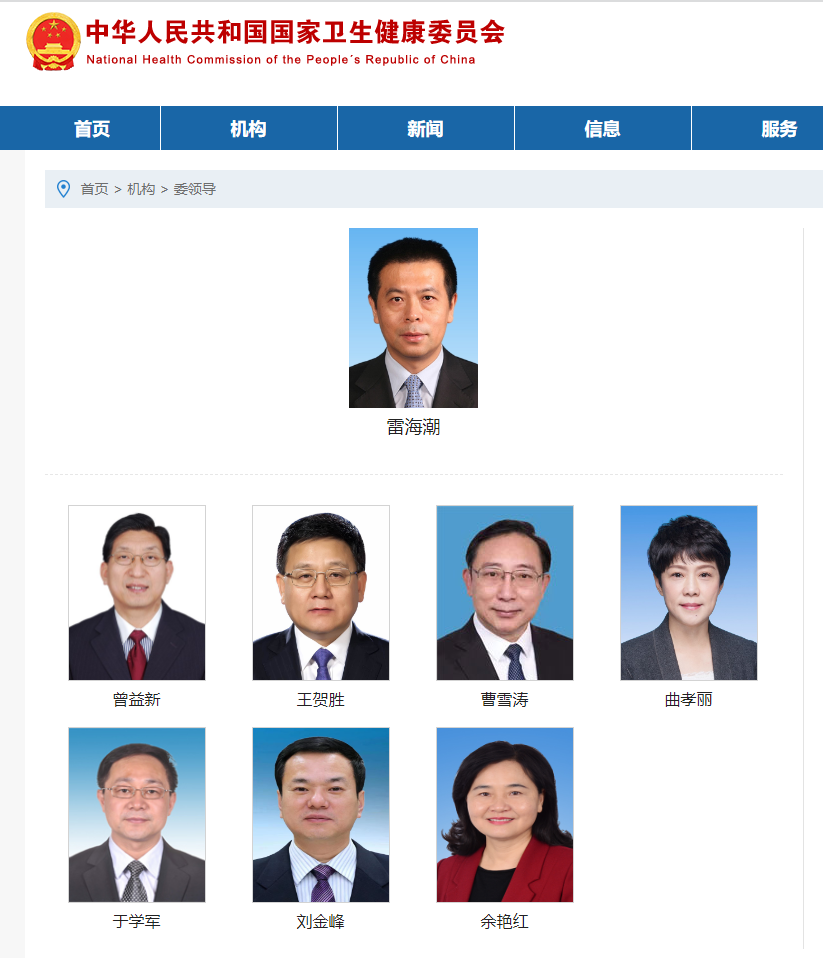
Task: Go to the 首页 navigation tab
Action: [91, 129]
